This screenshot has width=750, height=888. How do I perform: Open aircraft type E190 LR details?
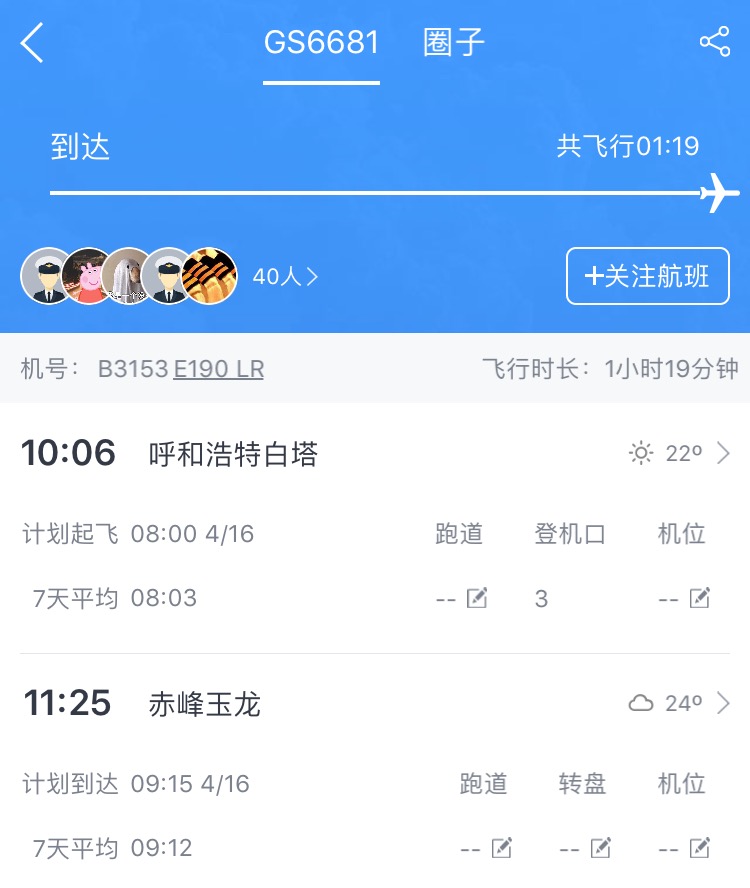point(218,369)
